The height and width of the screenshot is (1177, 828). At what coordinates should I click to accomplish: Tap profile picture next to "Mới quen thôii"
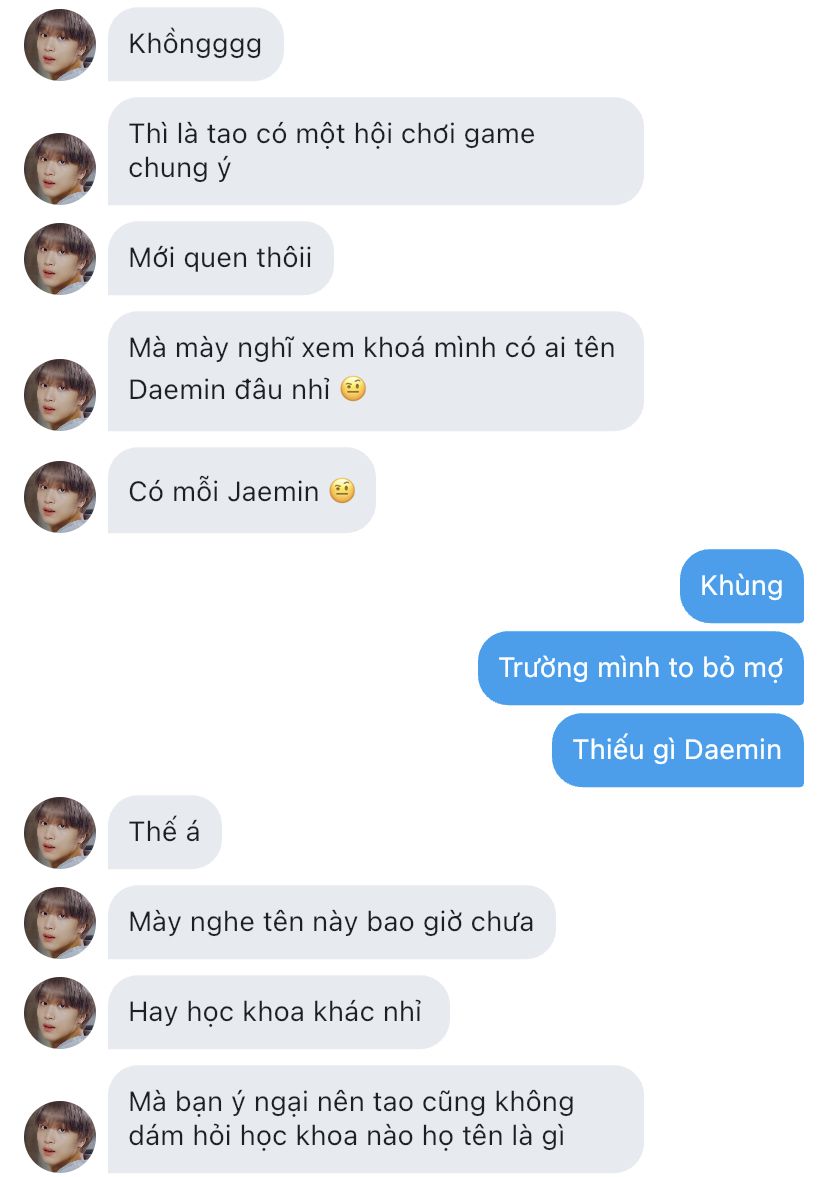[x=60, y=259]
